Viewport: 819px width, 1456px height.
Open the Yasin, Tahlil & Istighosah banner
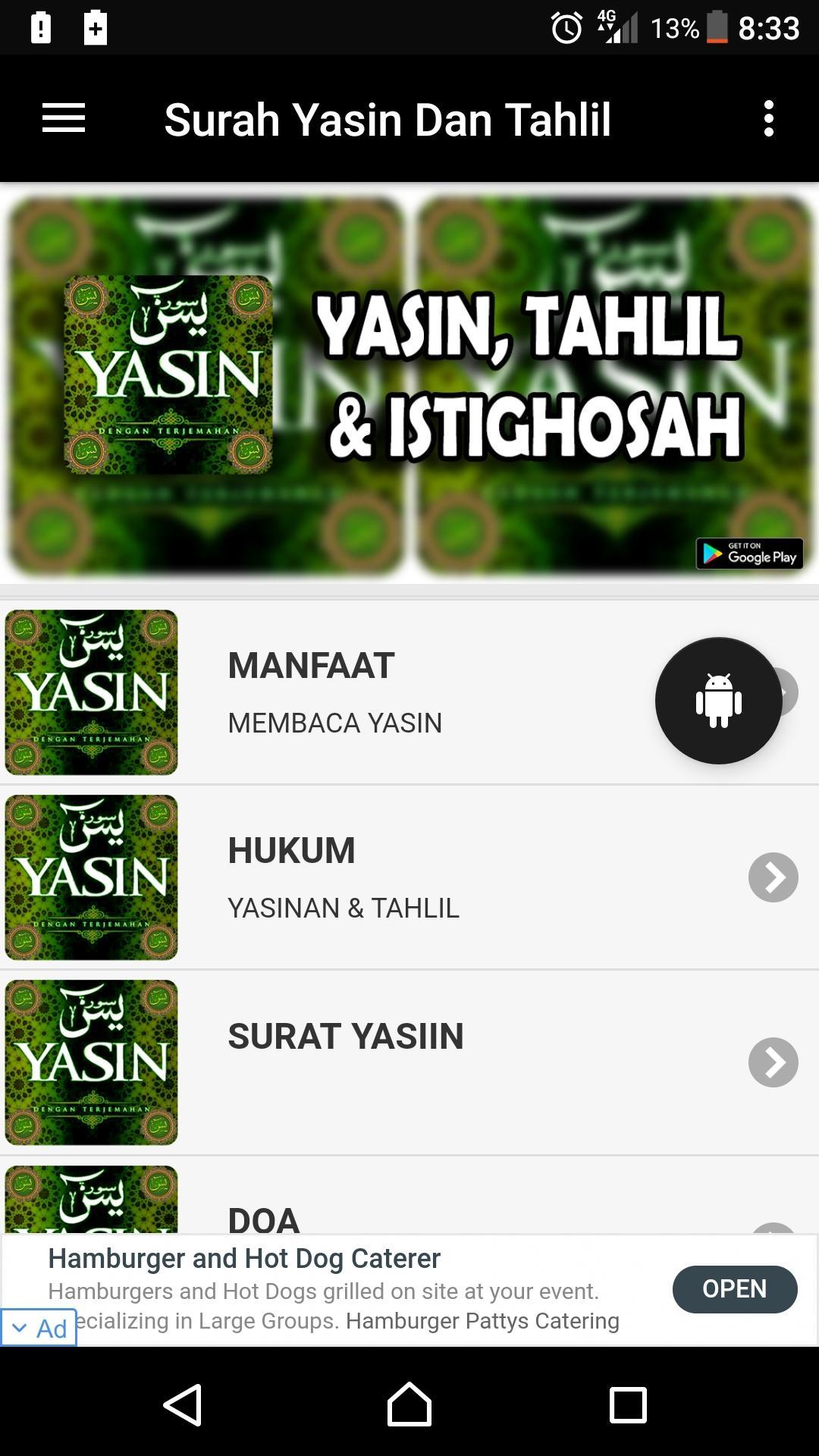pos(409,384)
